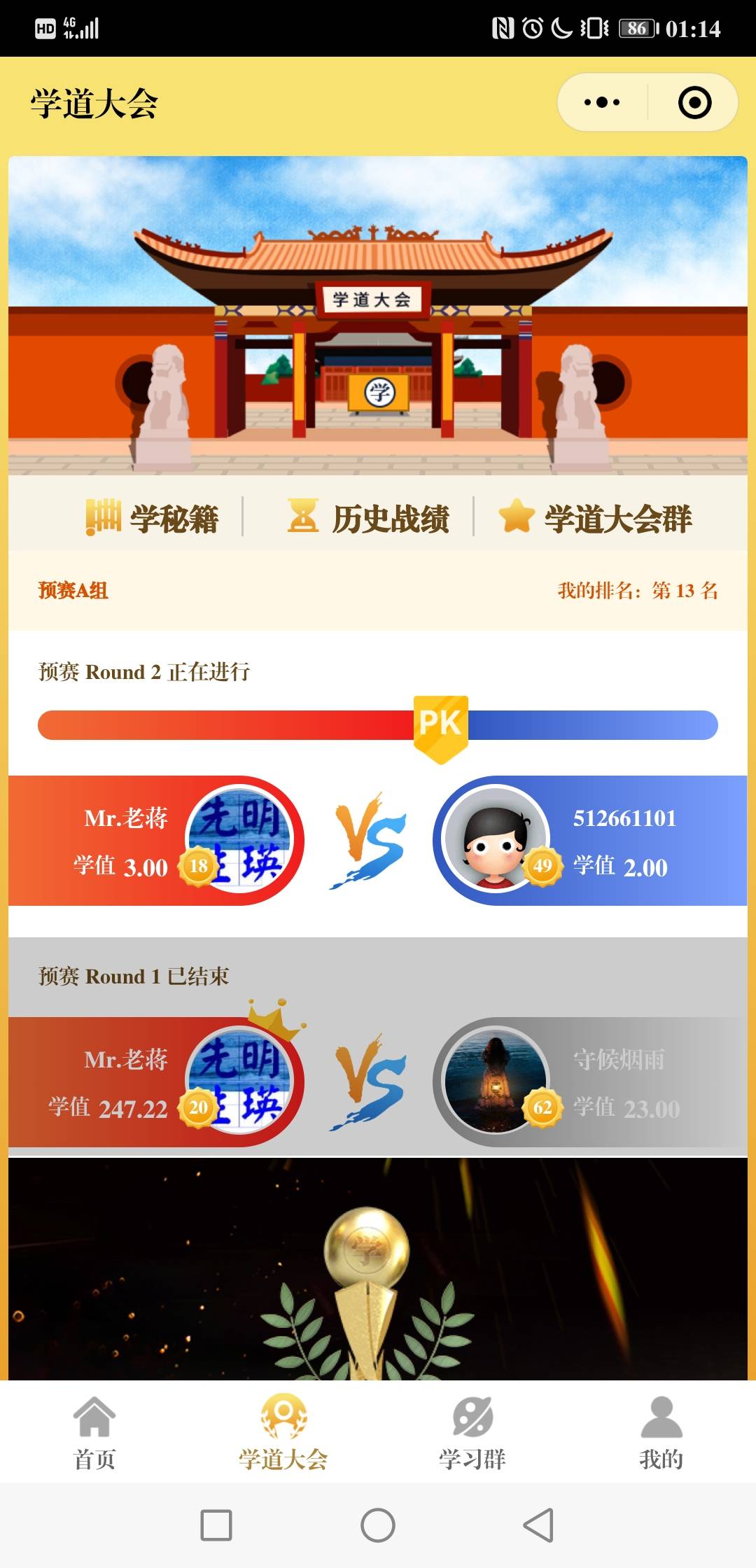View 历史战绩 history records

click(x=369, y=518)
